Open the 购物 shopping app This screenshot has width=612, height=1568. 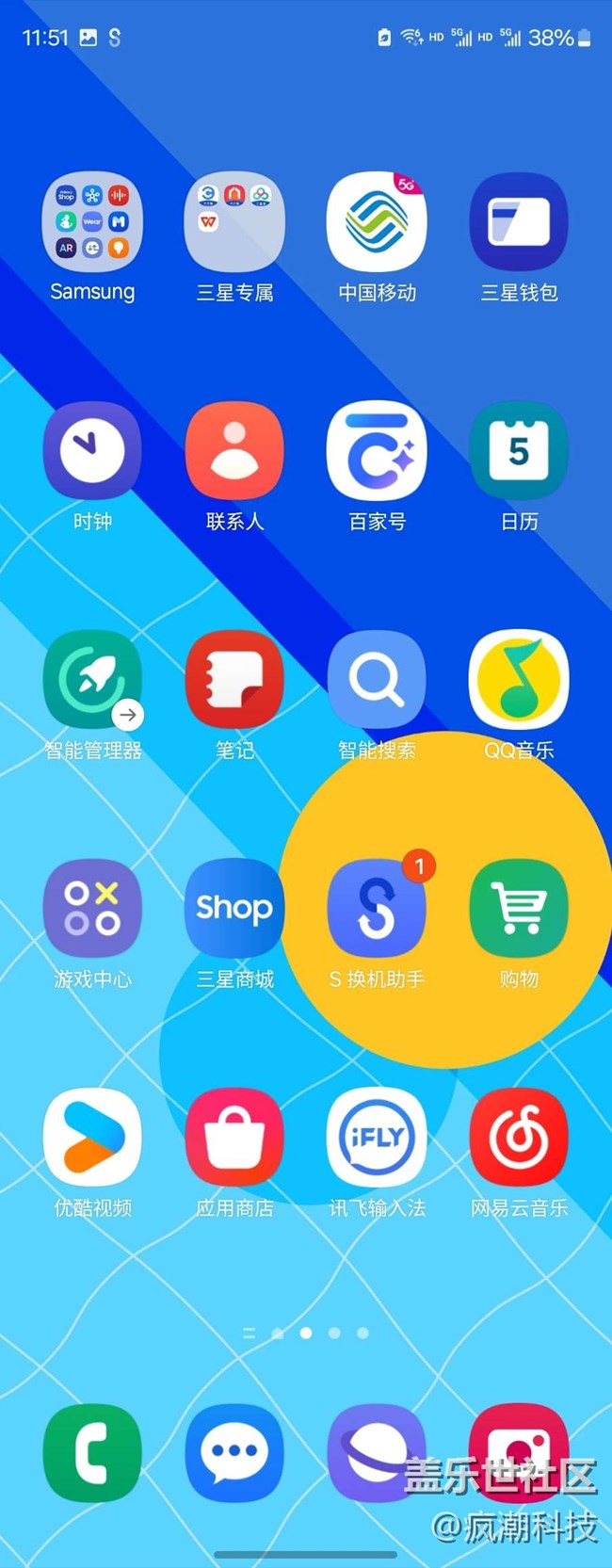[519, 909]
